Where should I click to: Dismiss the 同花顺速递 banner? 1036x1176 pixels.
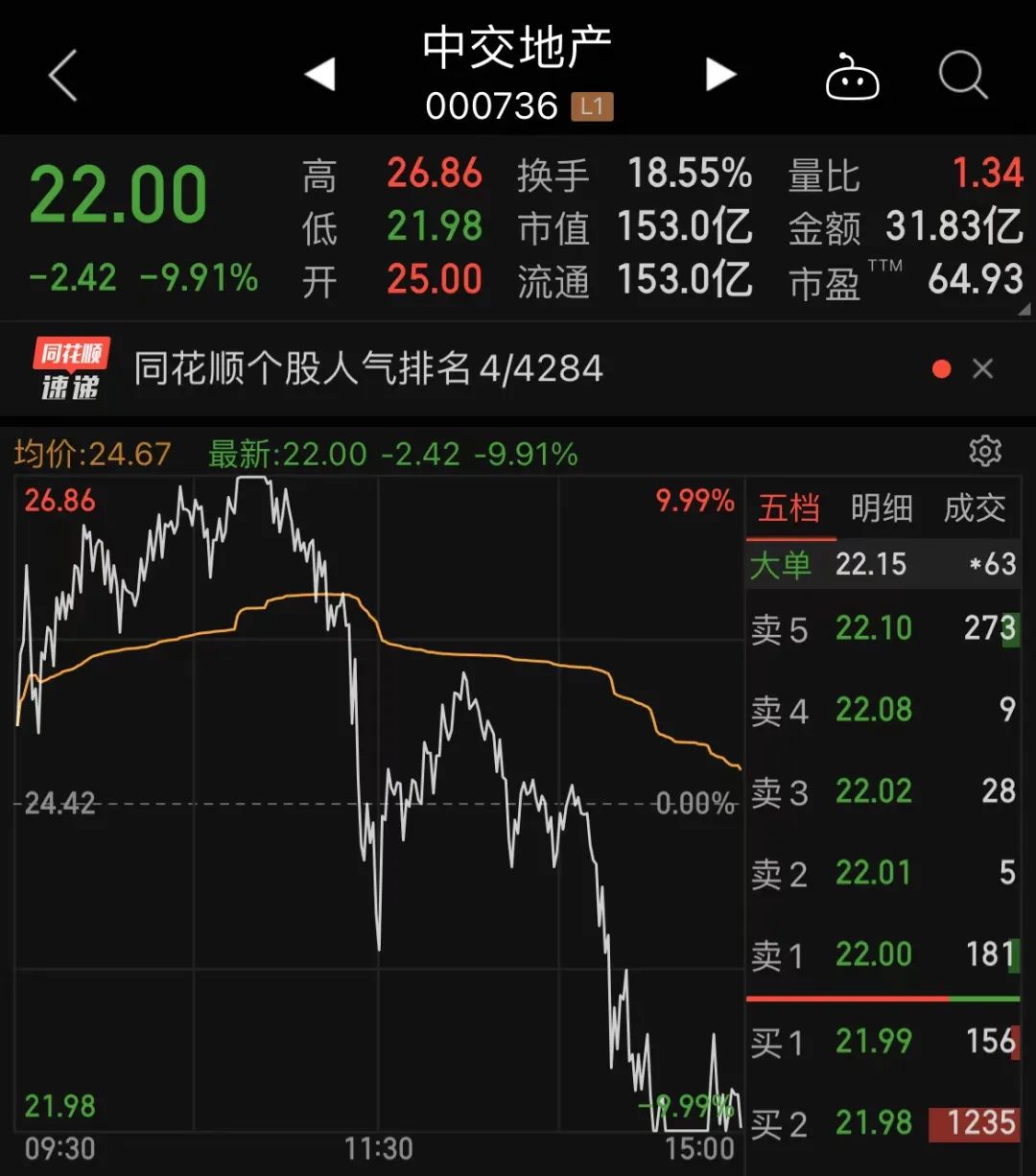(x=982, y=369)
